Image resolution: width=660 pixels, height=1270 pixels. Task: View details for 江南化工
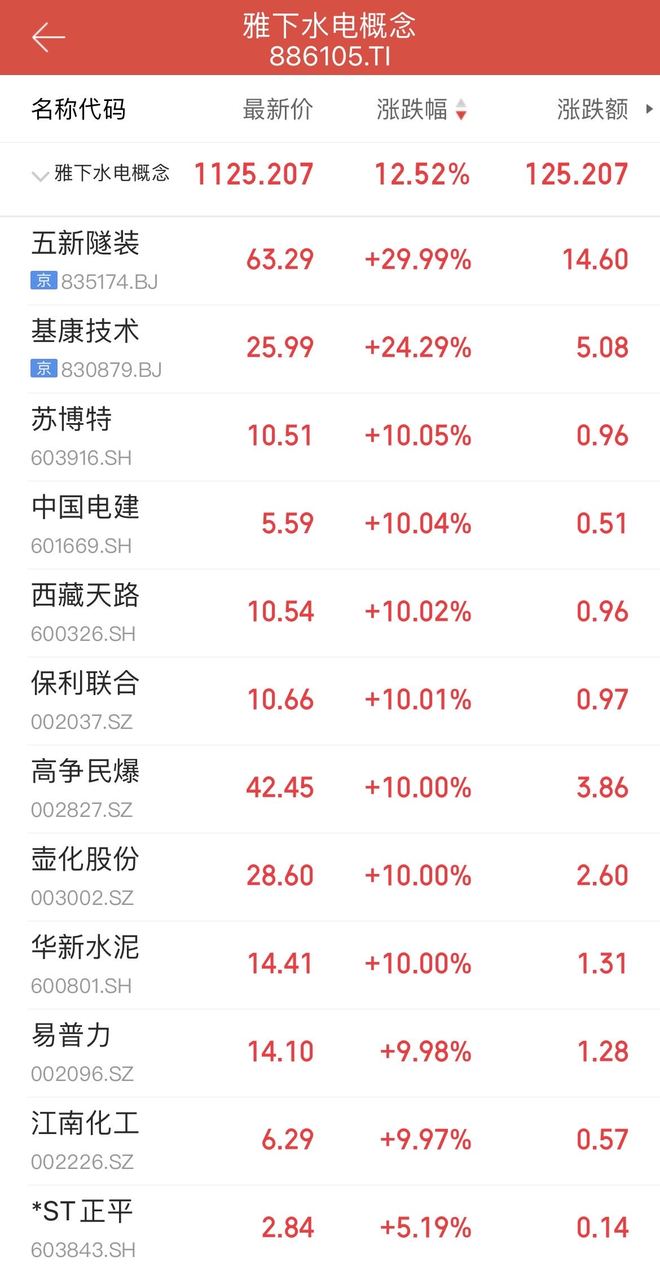tap(330, 1141)
